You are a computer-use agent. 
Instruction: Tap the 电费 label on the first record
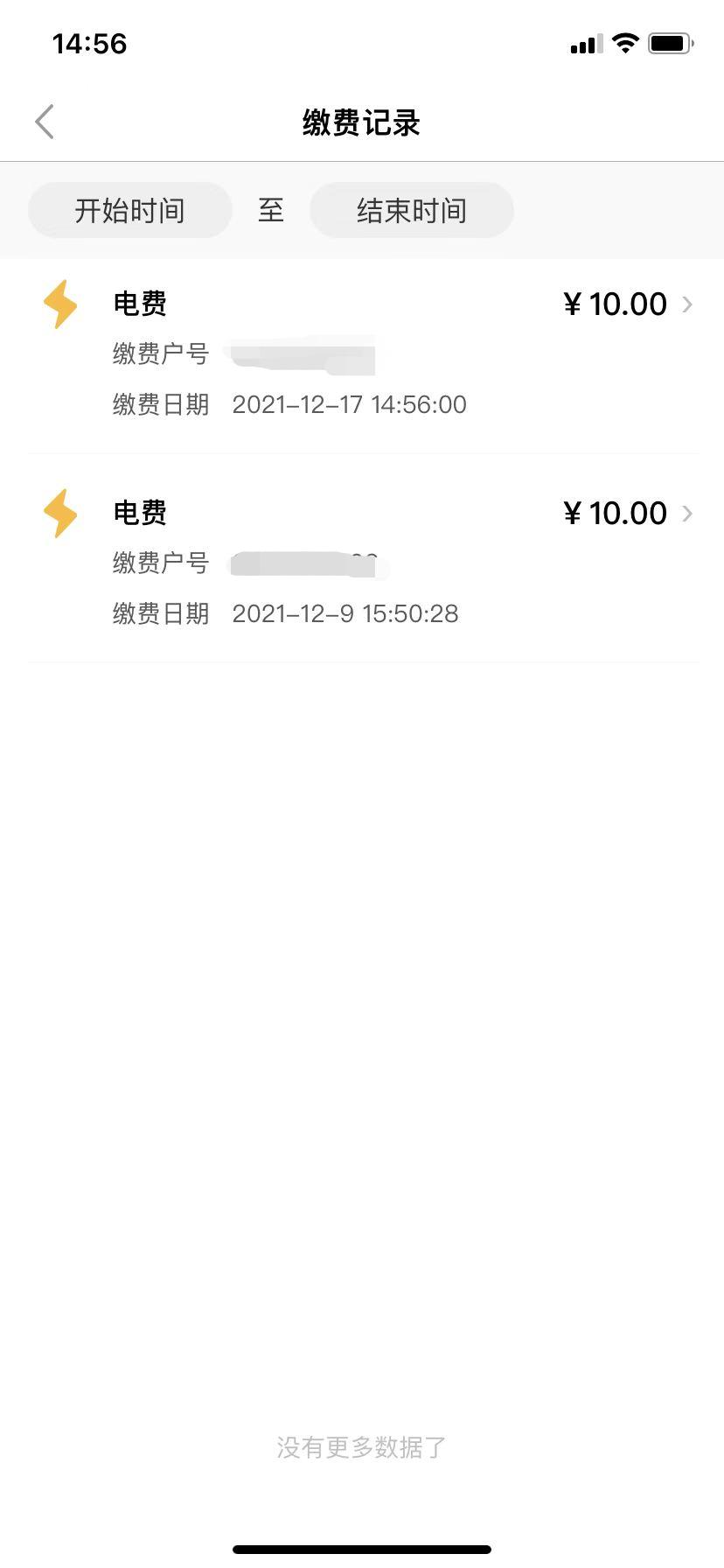[141, 304]
